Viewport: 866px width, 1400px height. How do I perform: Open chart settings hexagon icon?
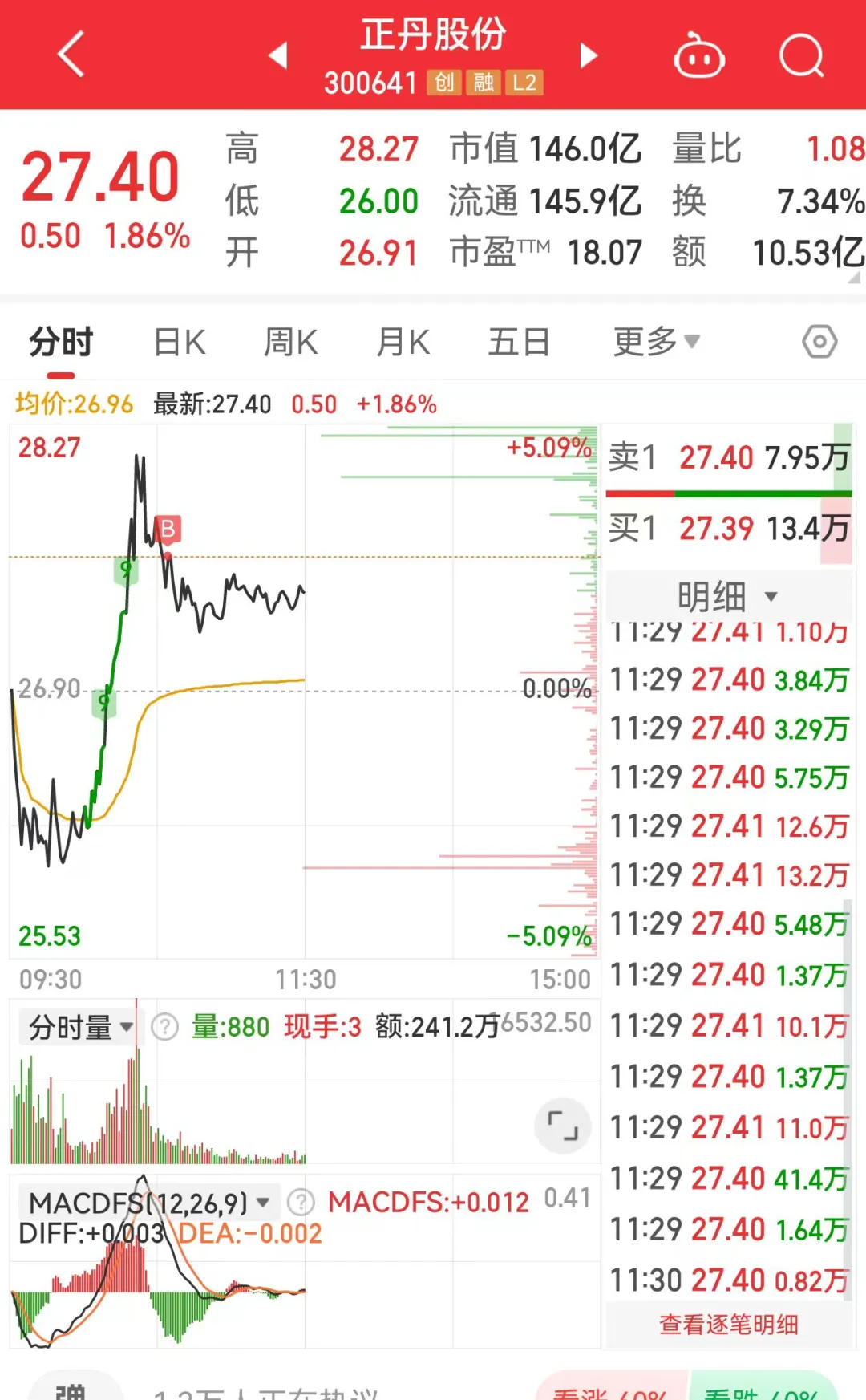click(x=819, y=343)
